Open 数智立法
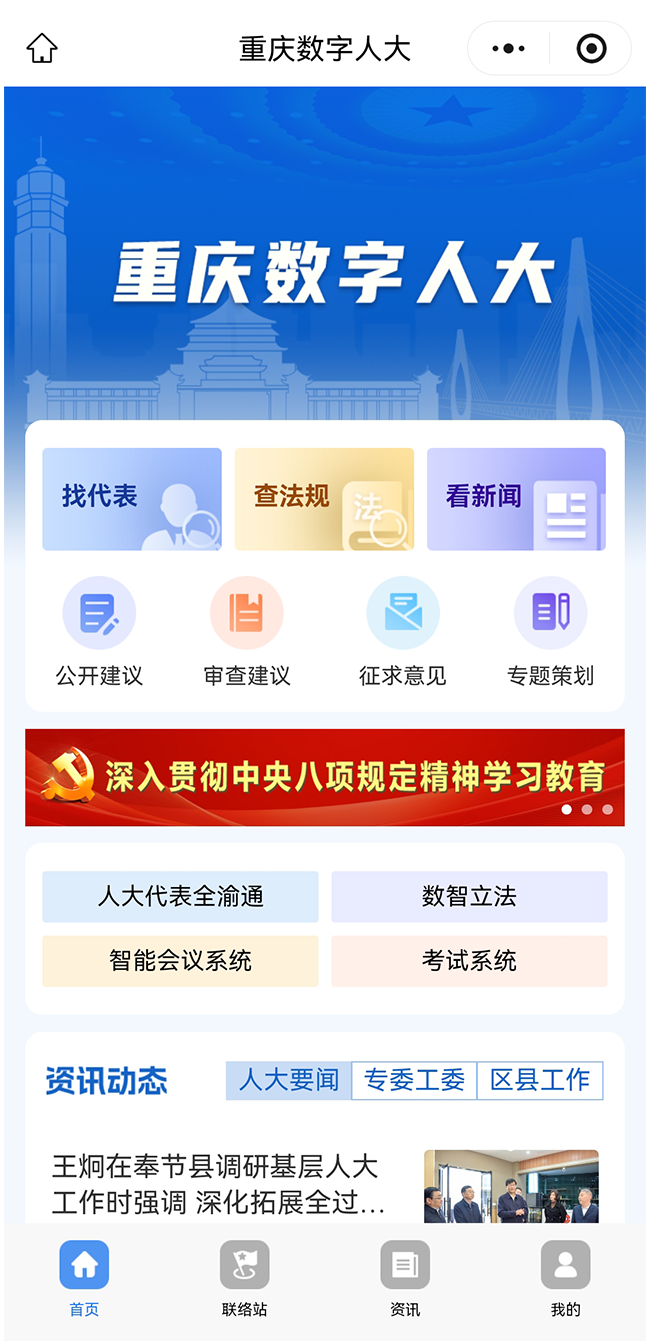Screen dimensions: 669x1341 click(469, 896)
